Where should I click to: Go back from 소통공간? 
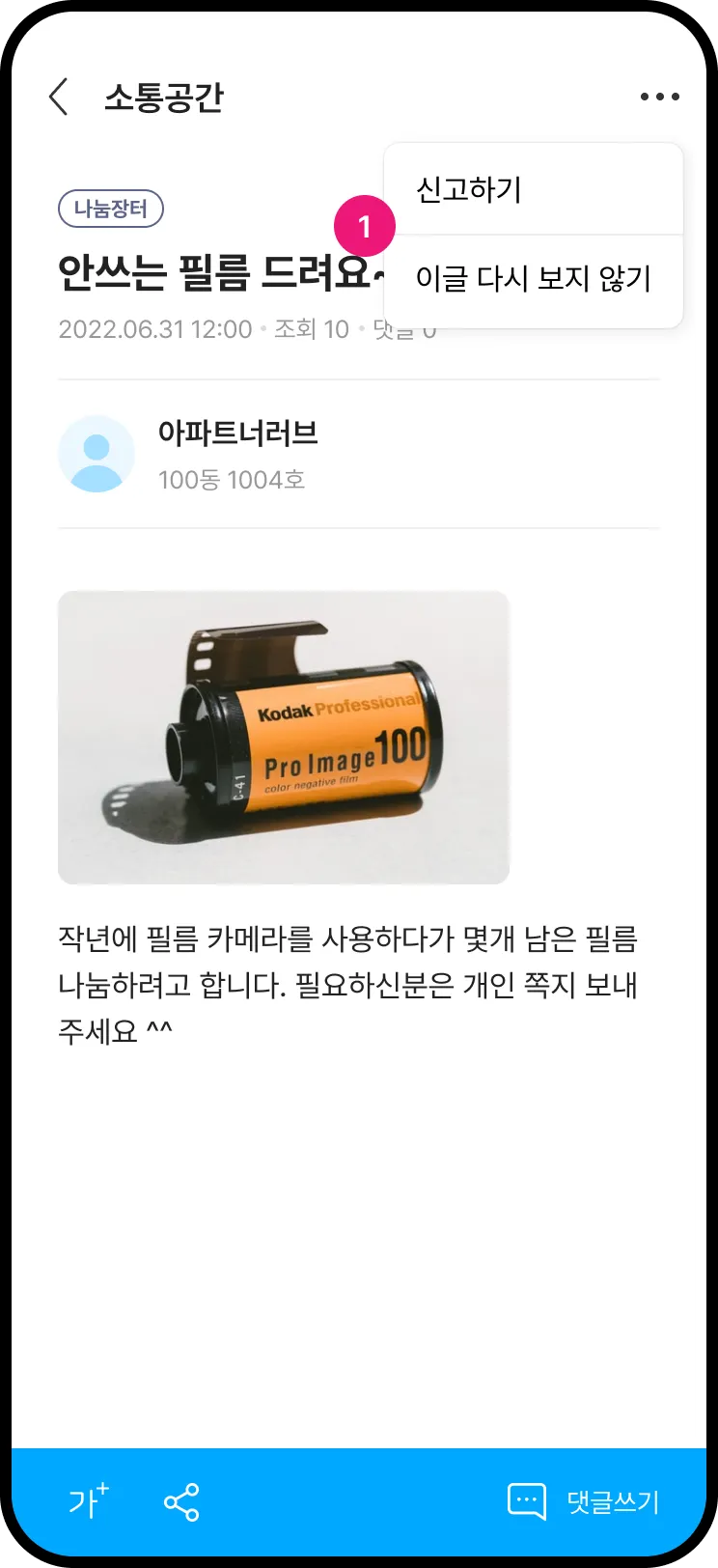(59, 98)
